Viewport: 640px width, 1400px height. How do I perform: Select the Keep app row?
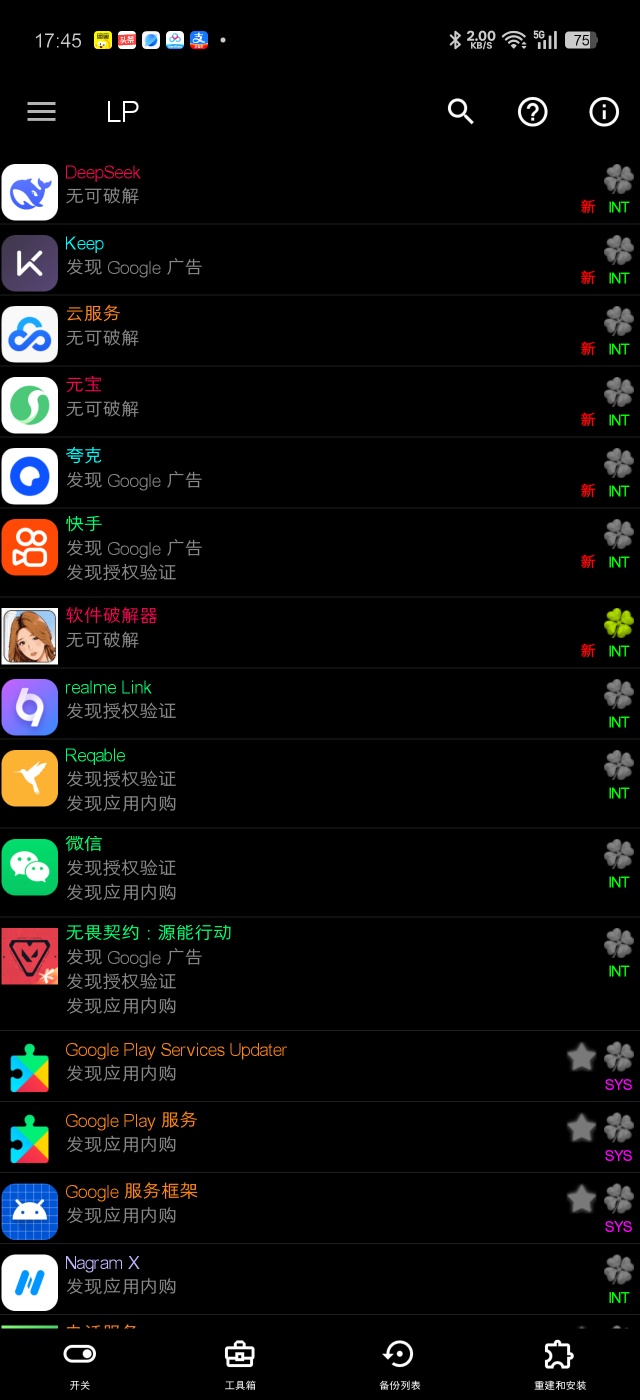click(300, 260)
